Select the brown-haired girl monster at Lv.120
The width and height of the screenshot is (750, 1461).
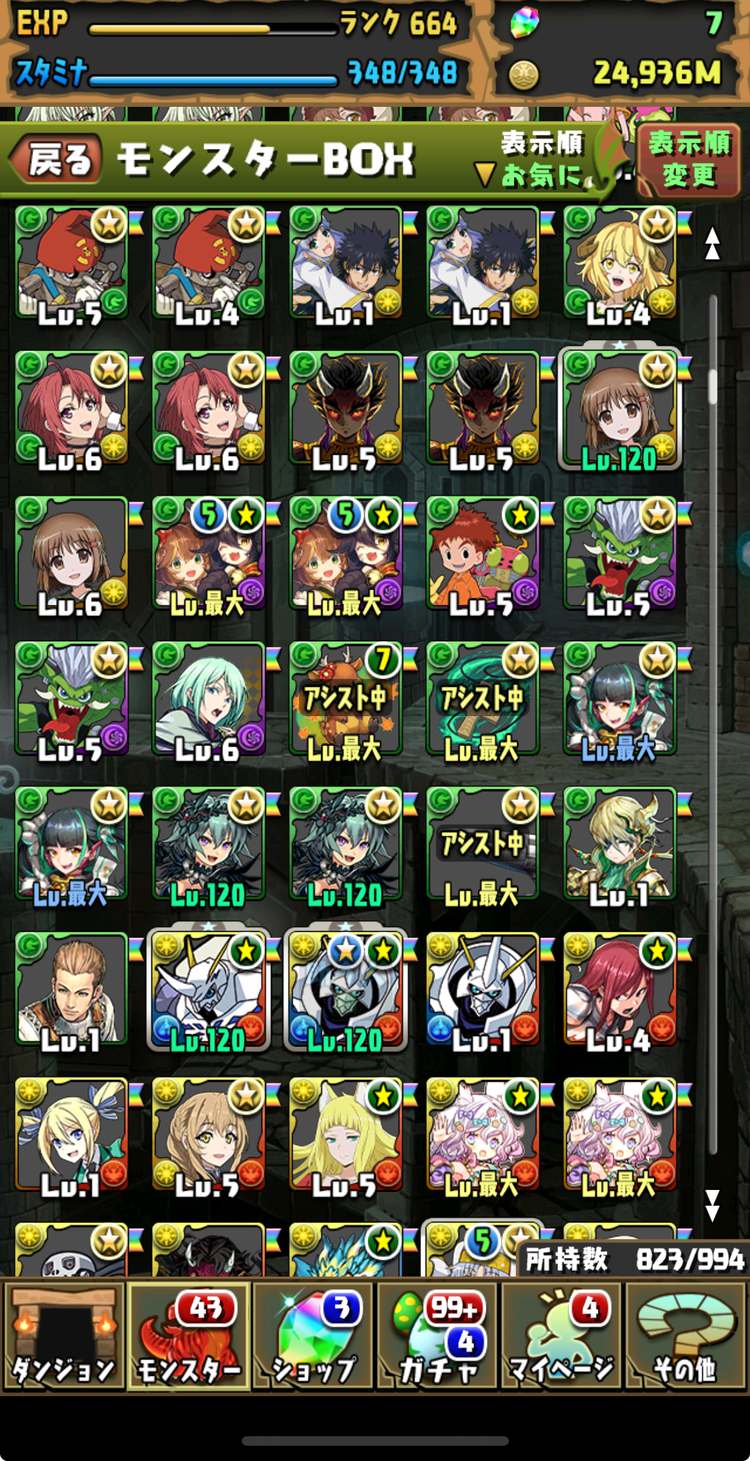(620, 408)
